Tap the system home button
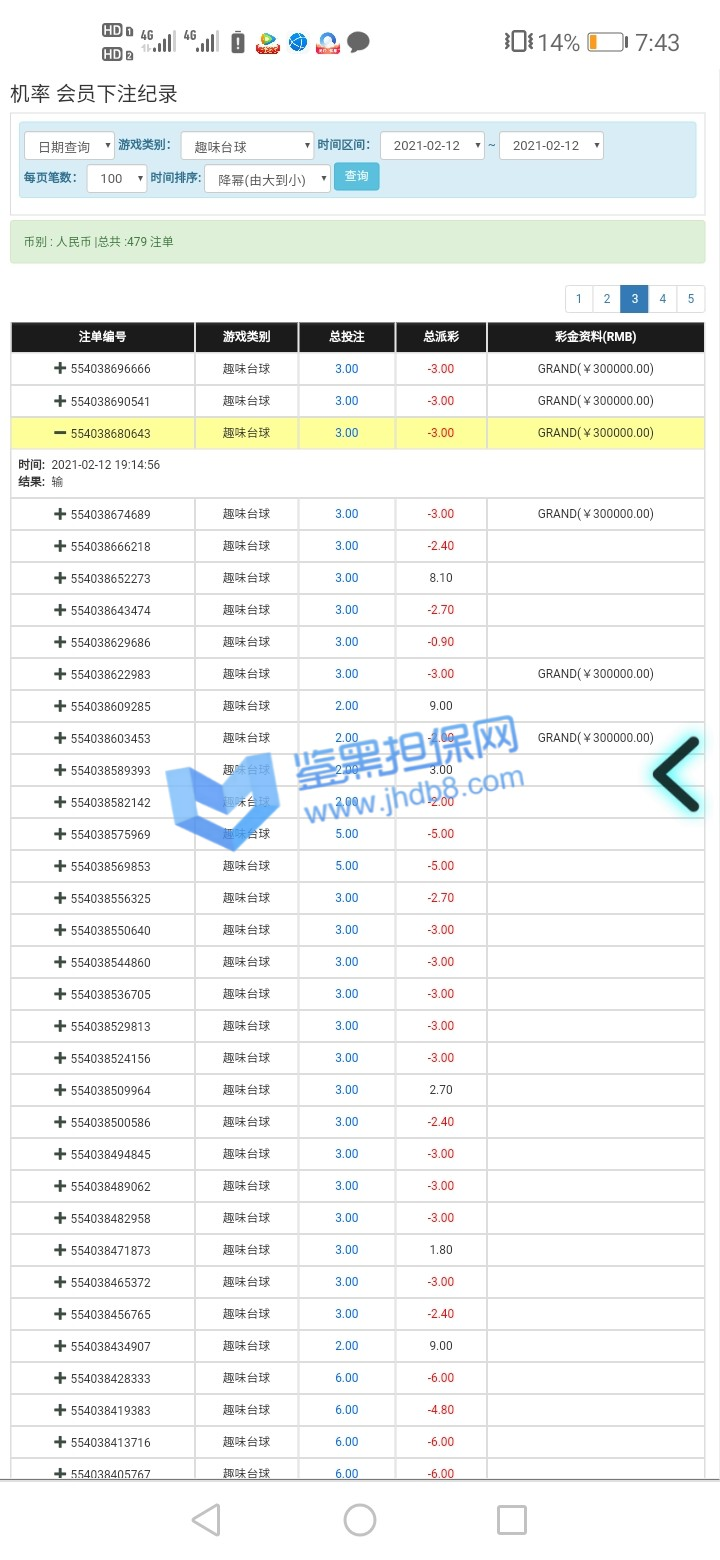 click(360, 1520)
